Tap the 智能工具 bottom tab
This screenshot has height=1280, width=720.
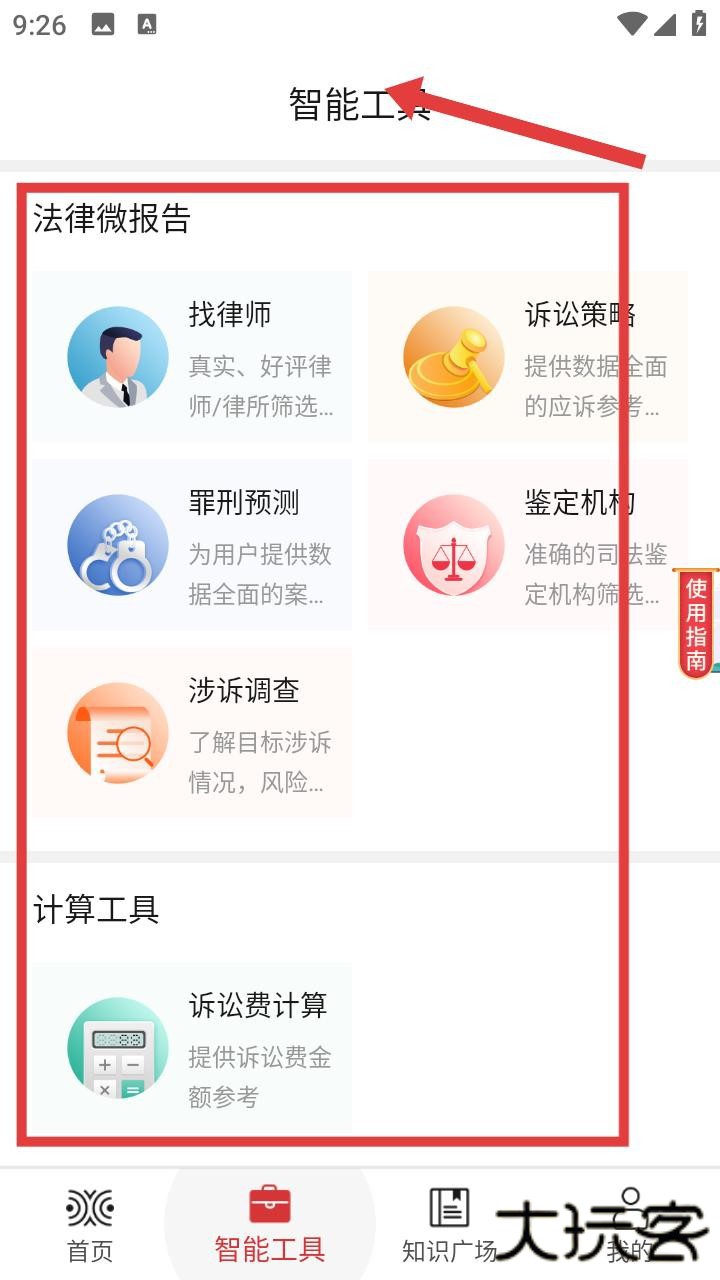coord(270,1225)
